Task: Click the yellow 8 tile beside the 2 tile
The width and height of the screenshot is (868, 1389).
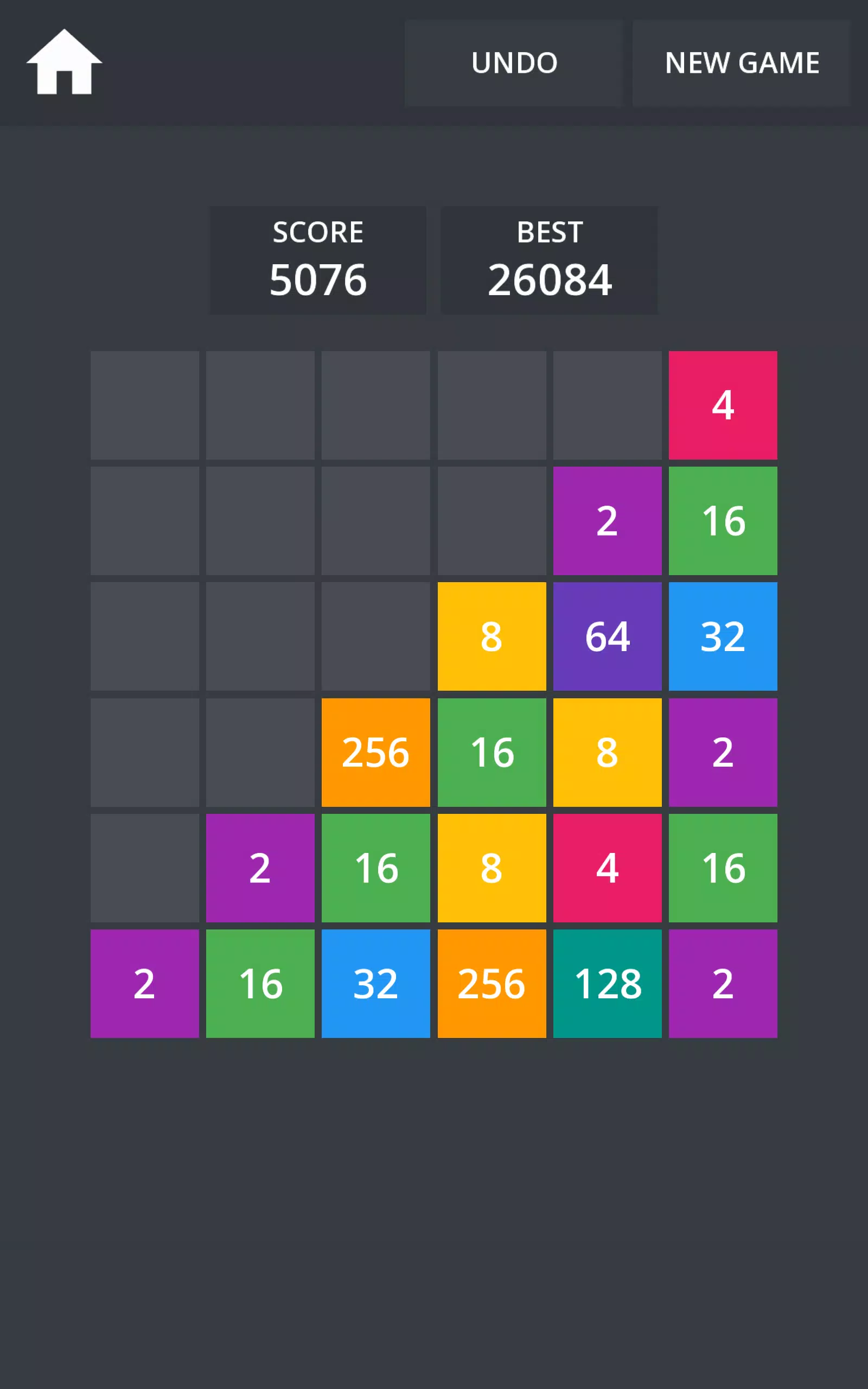Action: (607, 753)
